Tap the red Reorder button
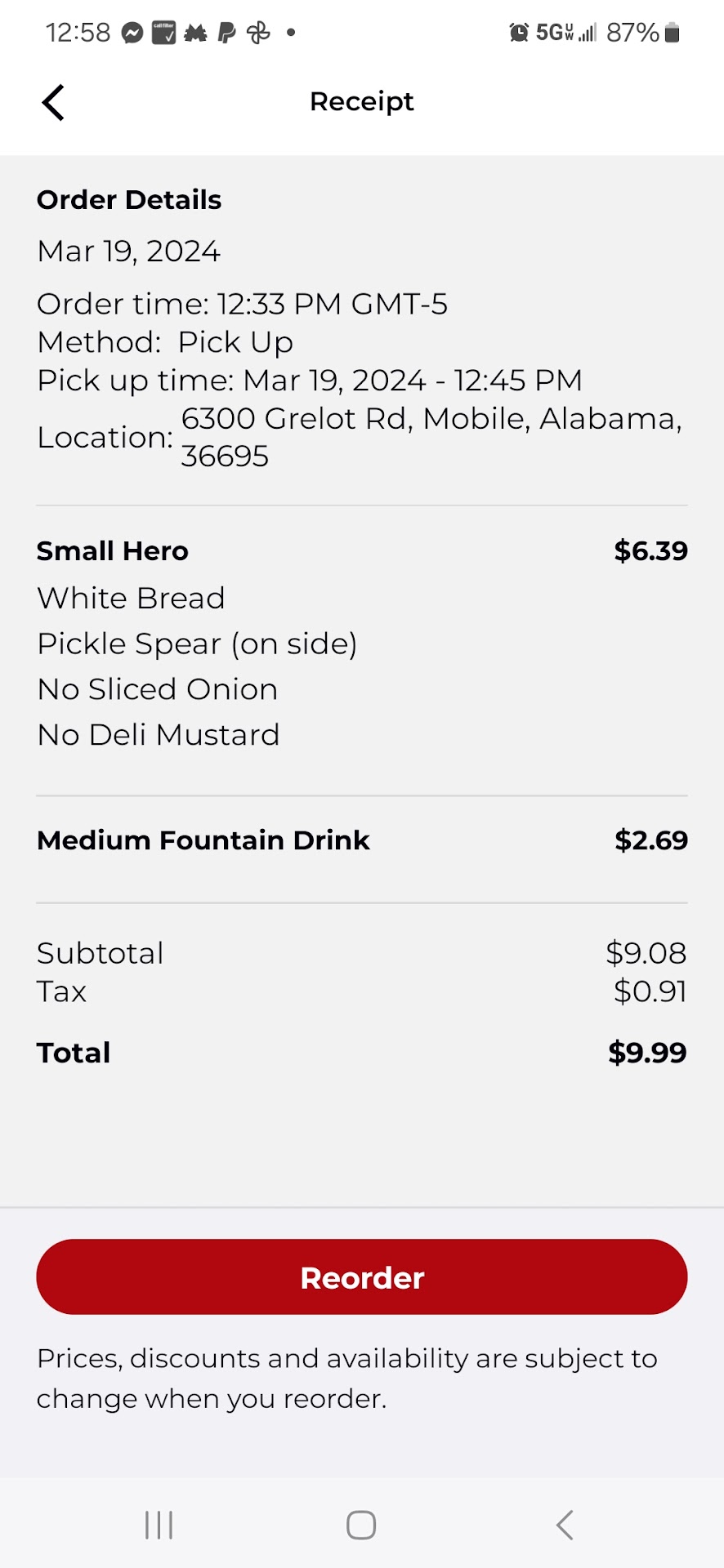724x1568 pixels. coord(362,1276)
